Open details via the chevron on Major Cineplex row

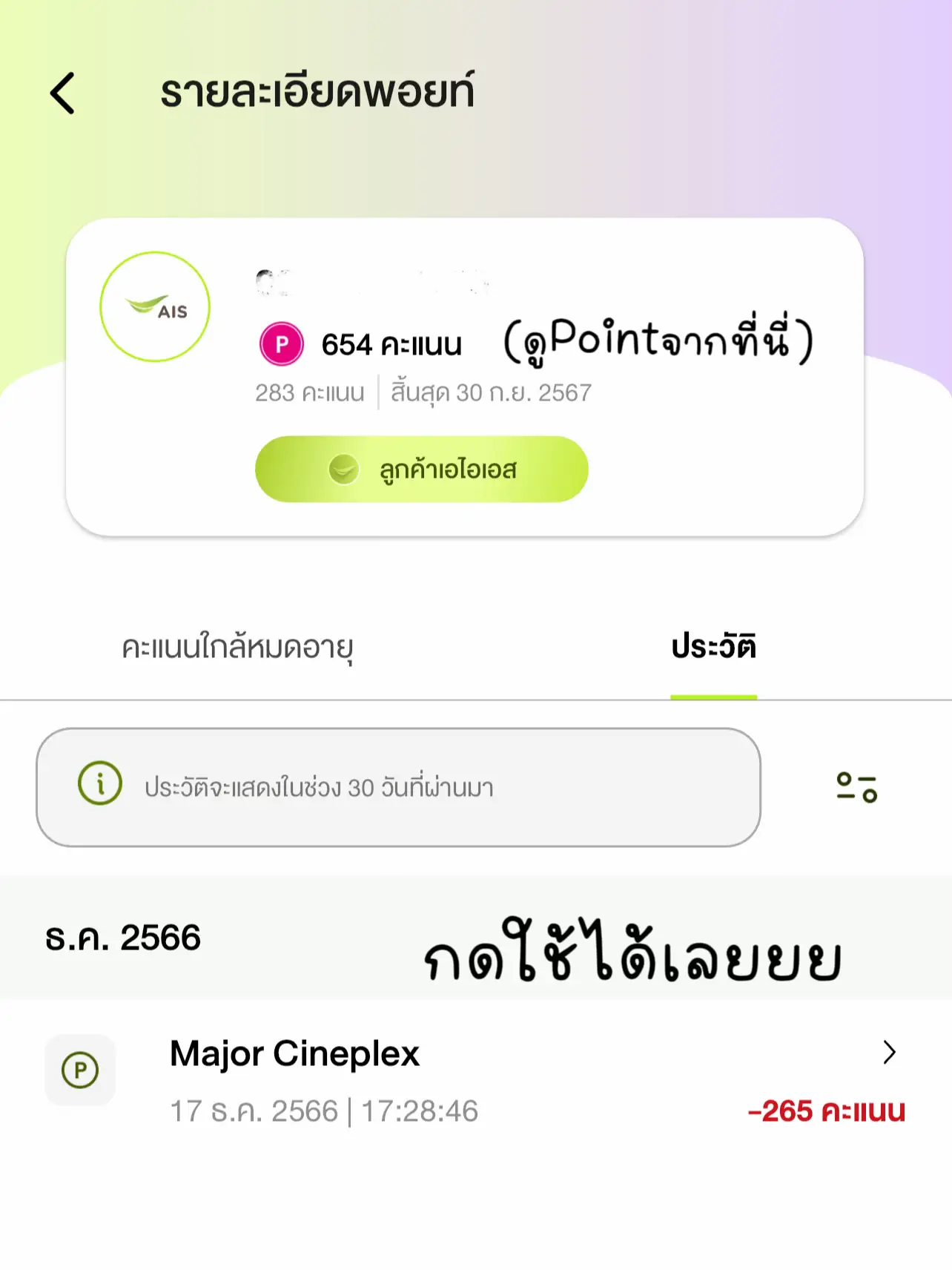(887, 1053)
